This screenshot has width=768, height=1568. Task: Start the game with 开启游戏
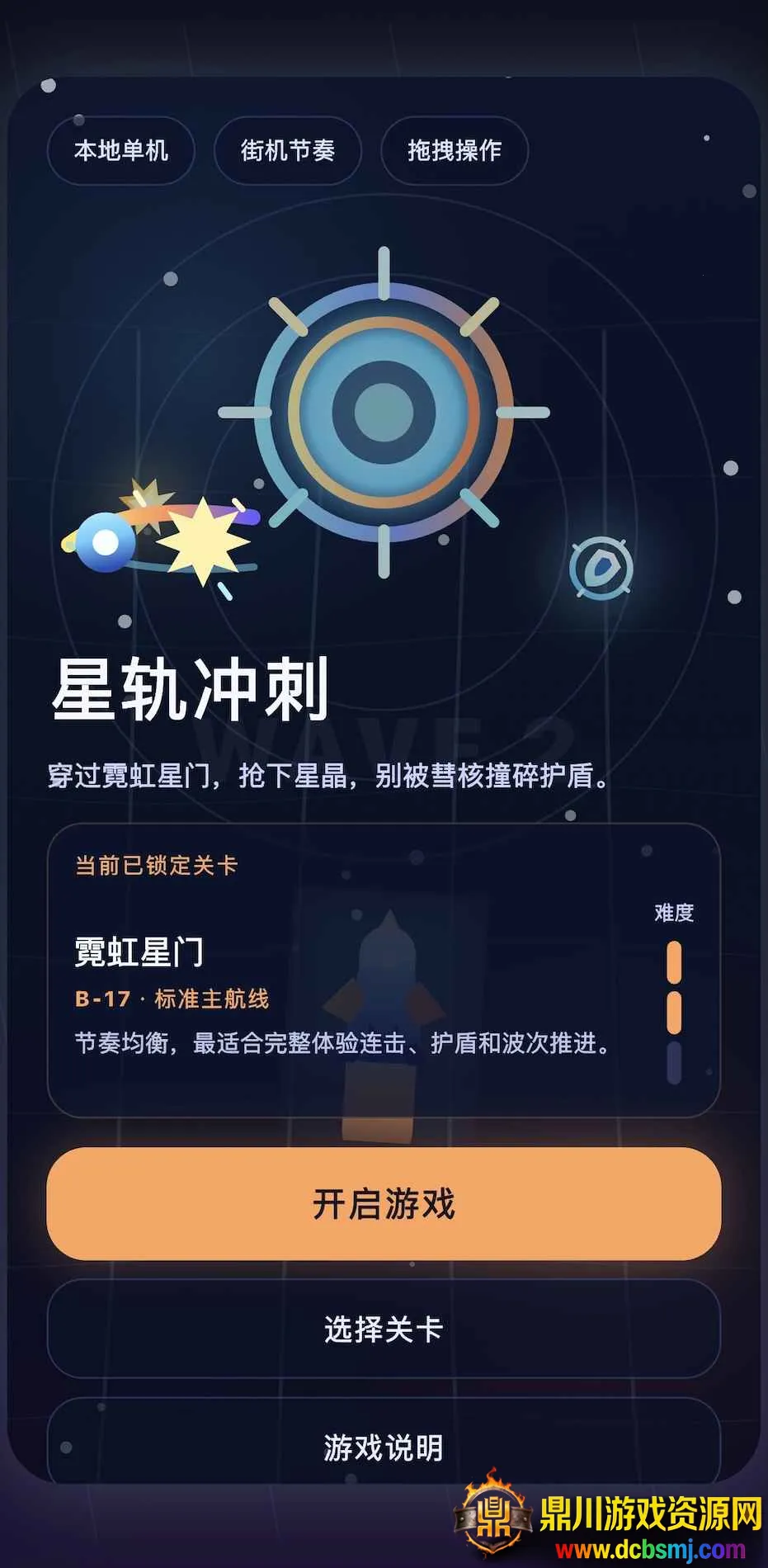pyautogui.click(x=384, y=1203)
